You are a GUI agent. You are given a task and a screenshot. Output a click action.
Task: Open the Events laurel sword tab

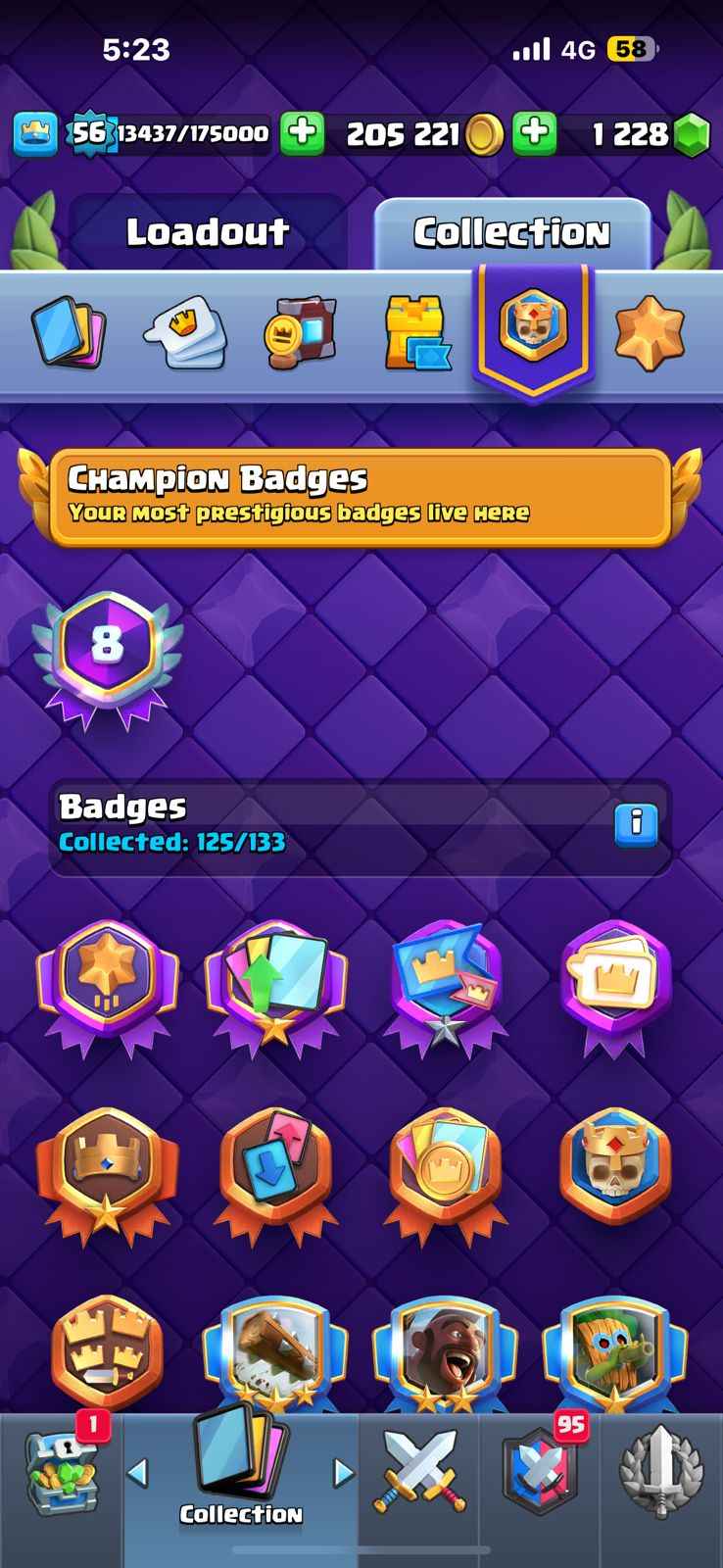pyautogui.click(x=661, y=1475)
